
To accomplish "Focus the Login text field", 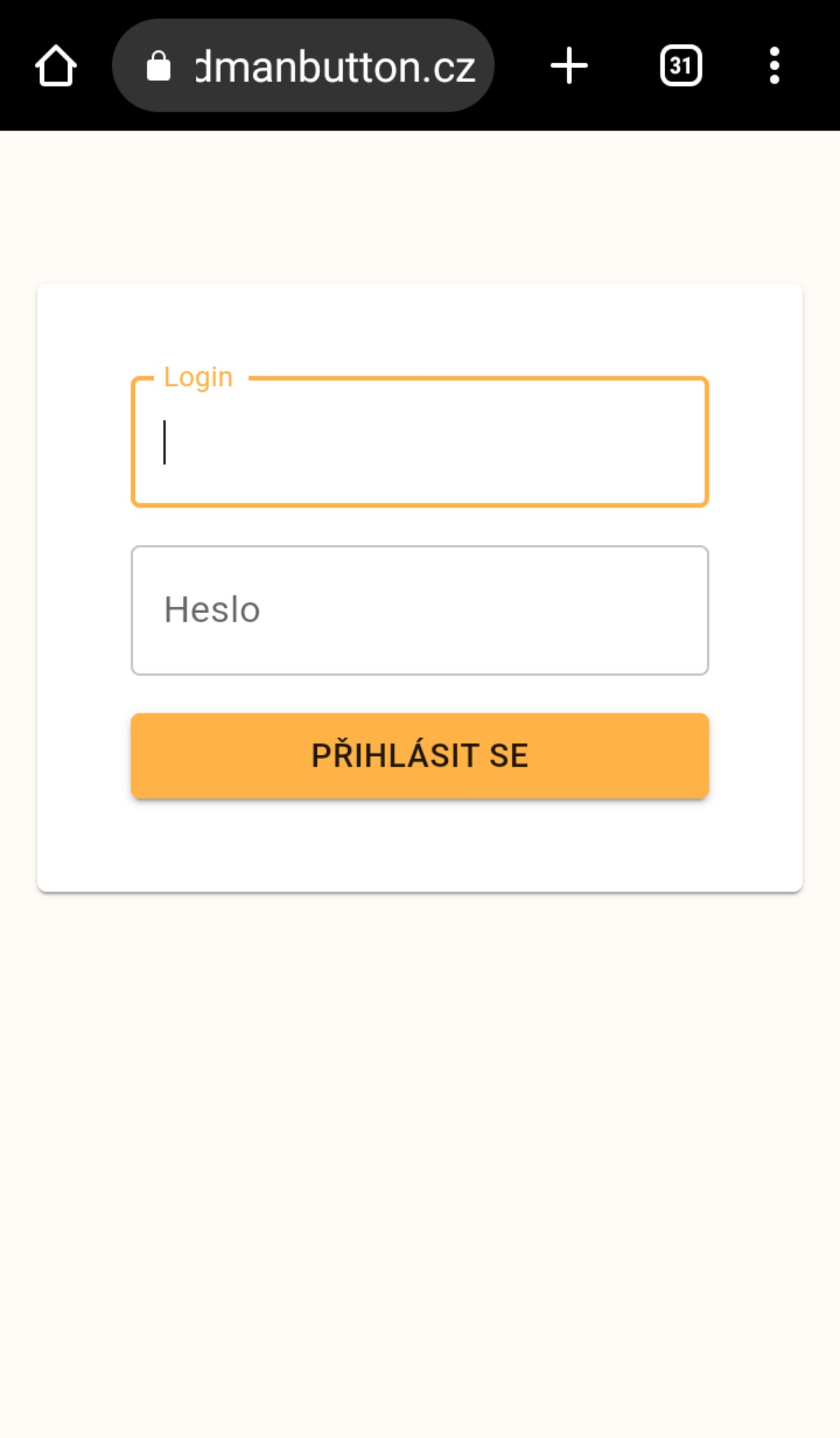I will pyautogui.click(x=420, y=442).
